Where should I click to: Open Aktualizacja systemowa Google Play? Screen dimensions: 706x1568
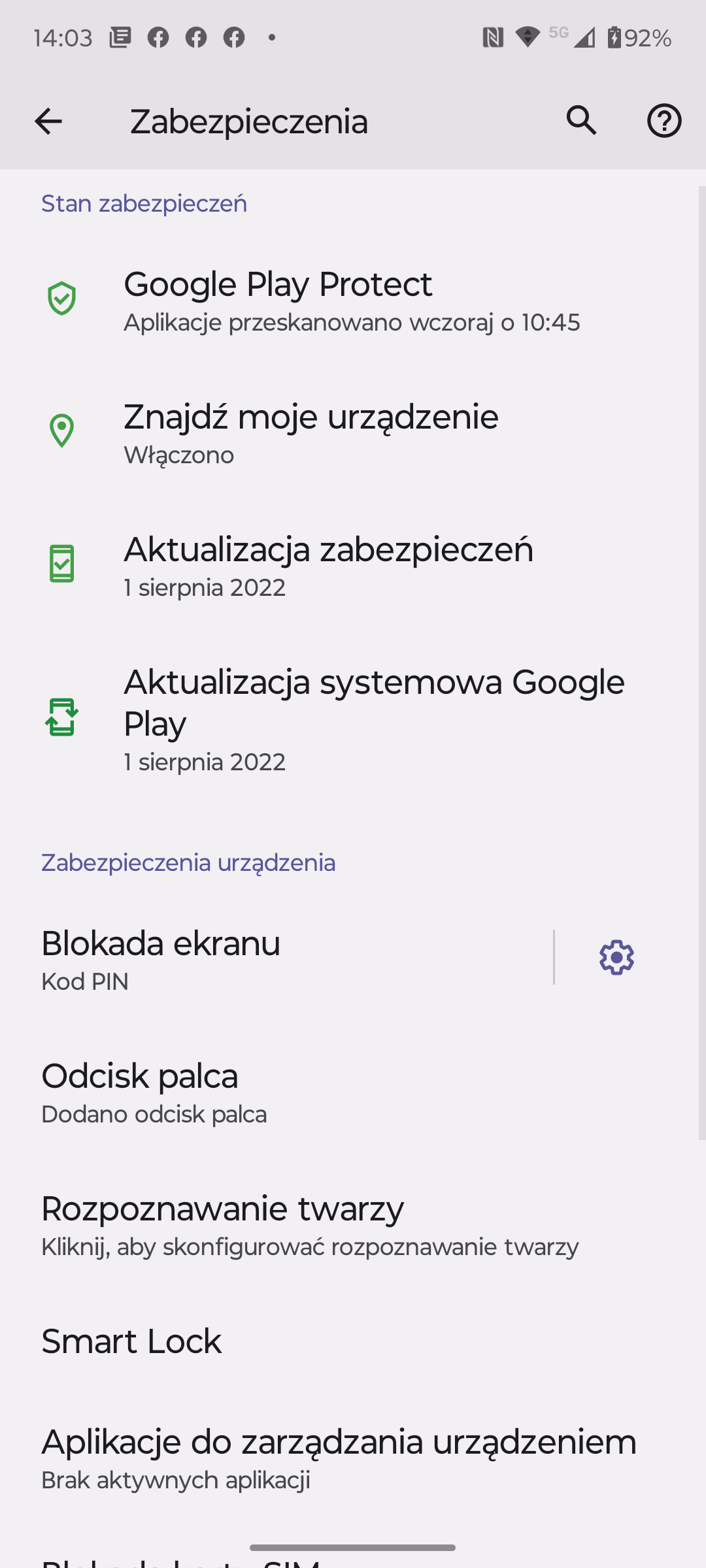pyautogui.click(x=353, y=720)
